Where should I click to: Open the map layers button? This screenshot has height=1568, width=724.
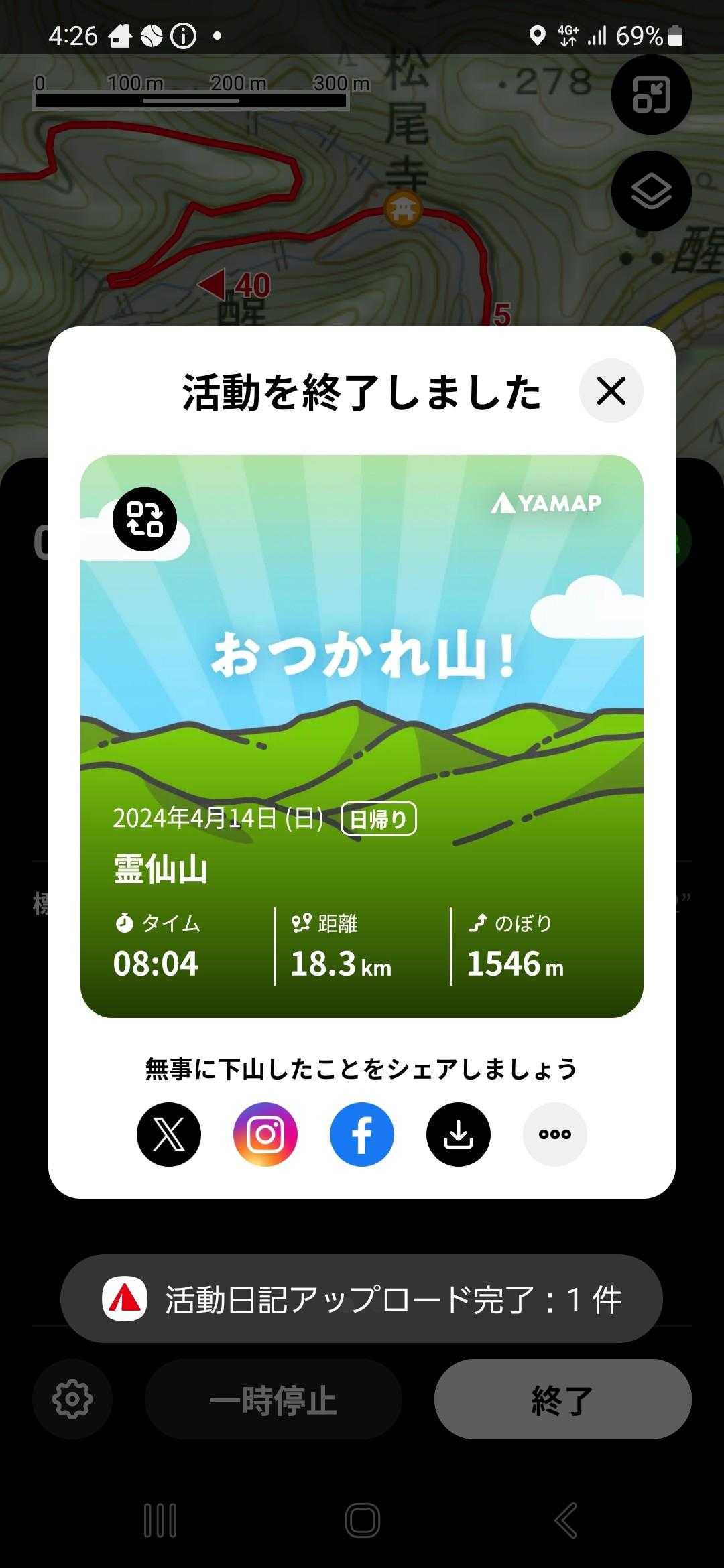click(651, 192)
